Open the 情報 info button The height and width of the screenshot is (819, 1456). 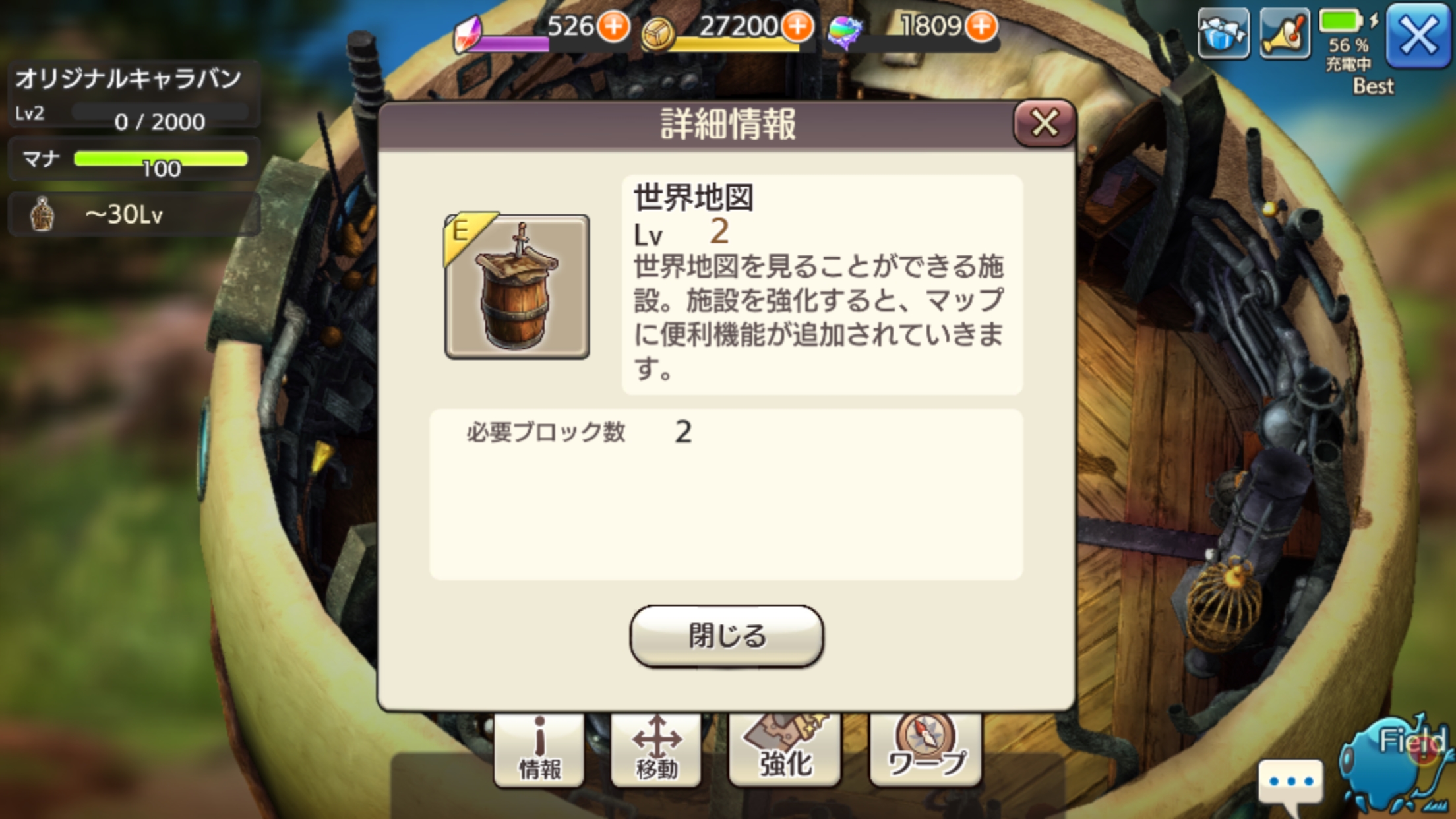point(539,750)
